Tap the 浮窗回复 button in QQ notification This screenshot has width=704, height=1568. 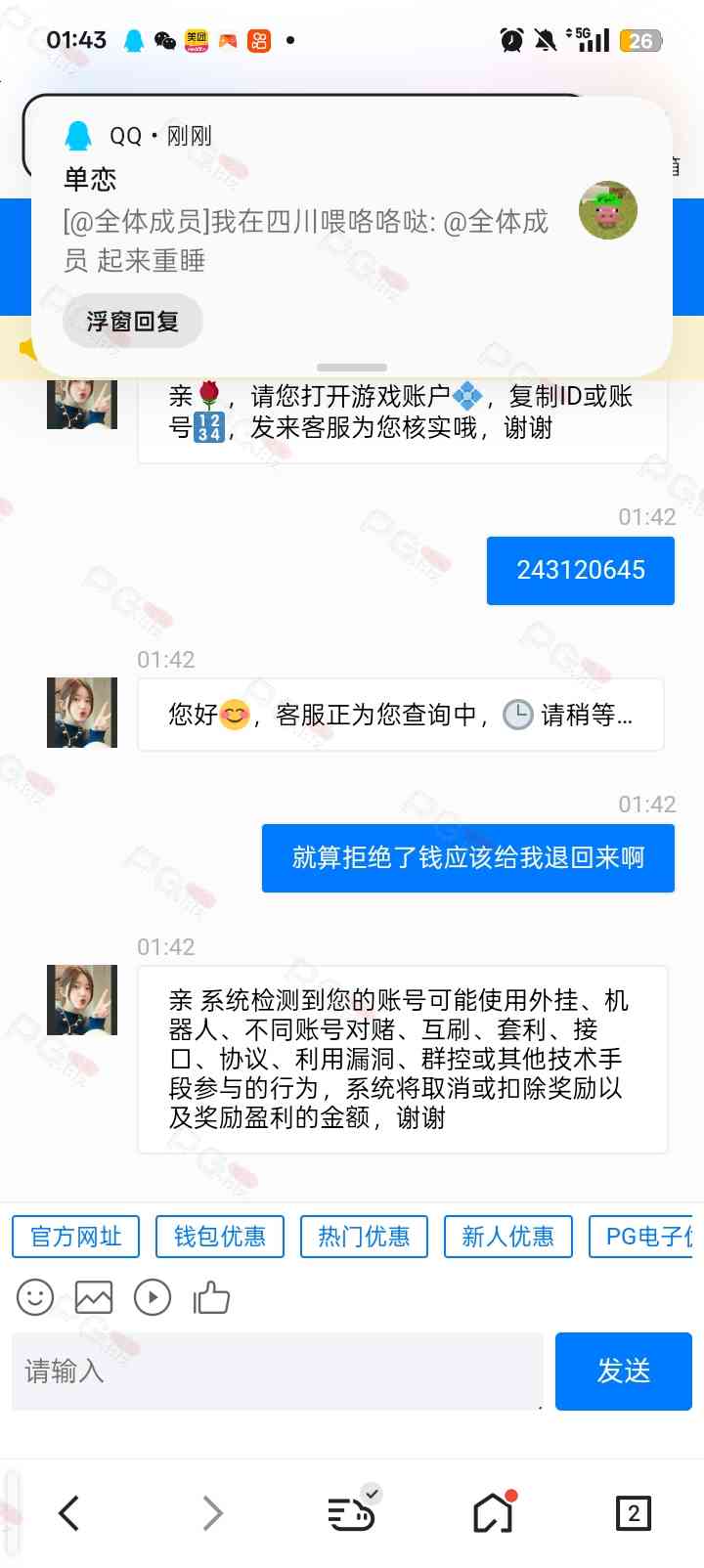132,322
